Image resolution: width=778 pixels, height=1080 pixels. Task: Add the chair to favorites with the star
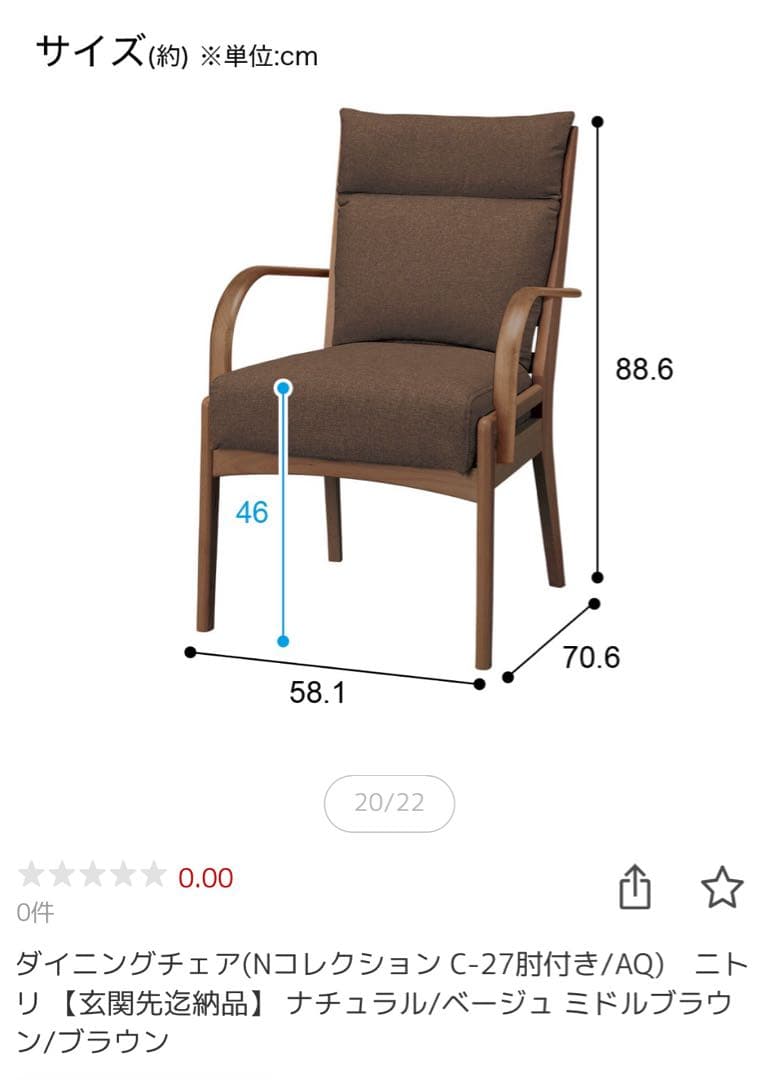tap(721, 887)
